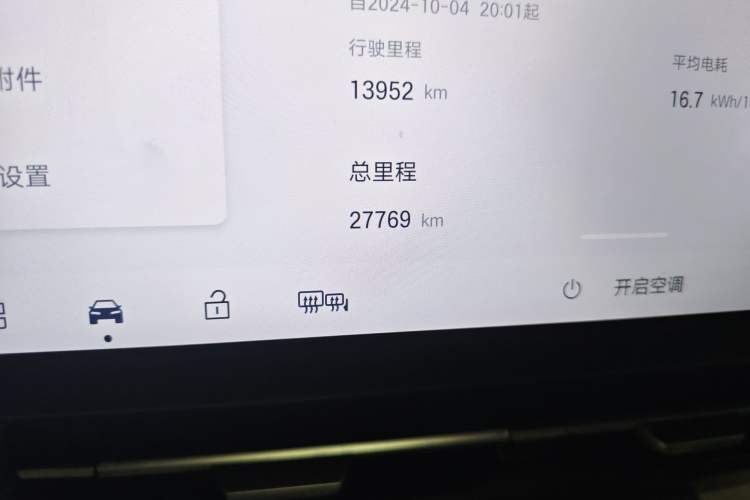Screen dimensions: 750x500
Task: Tap 开启空调 to start air conditioning
Action: (648, 287)
